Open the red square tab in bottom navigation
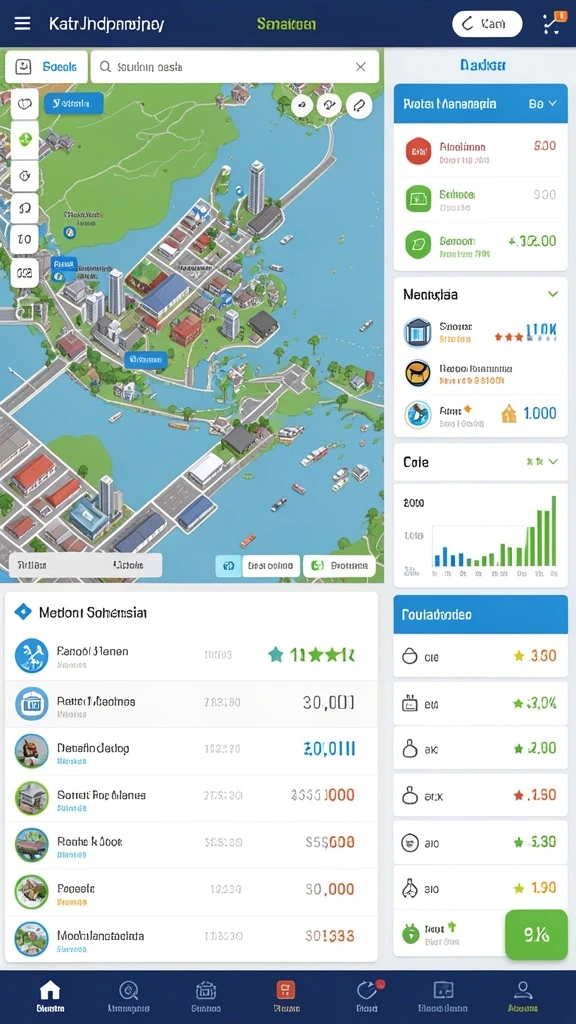Viewport: 576px width, 1024px height. click(x=286, y=997)
